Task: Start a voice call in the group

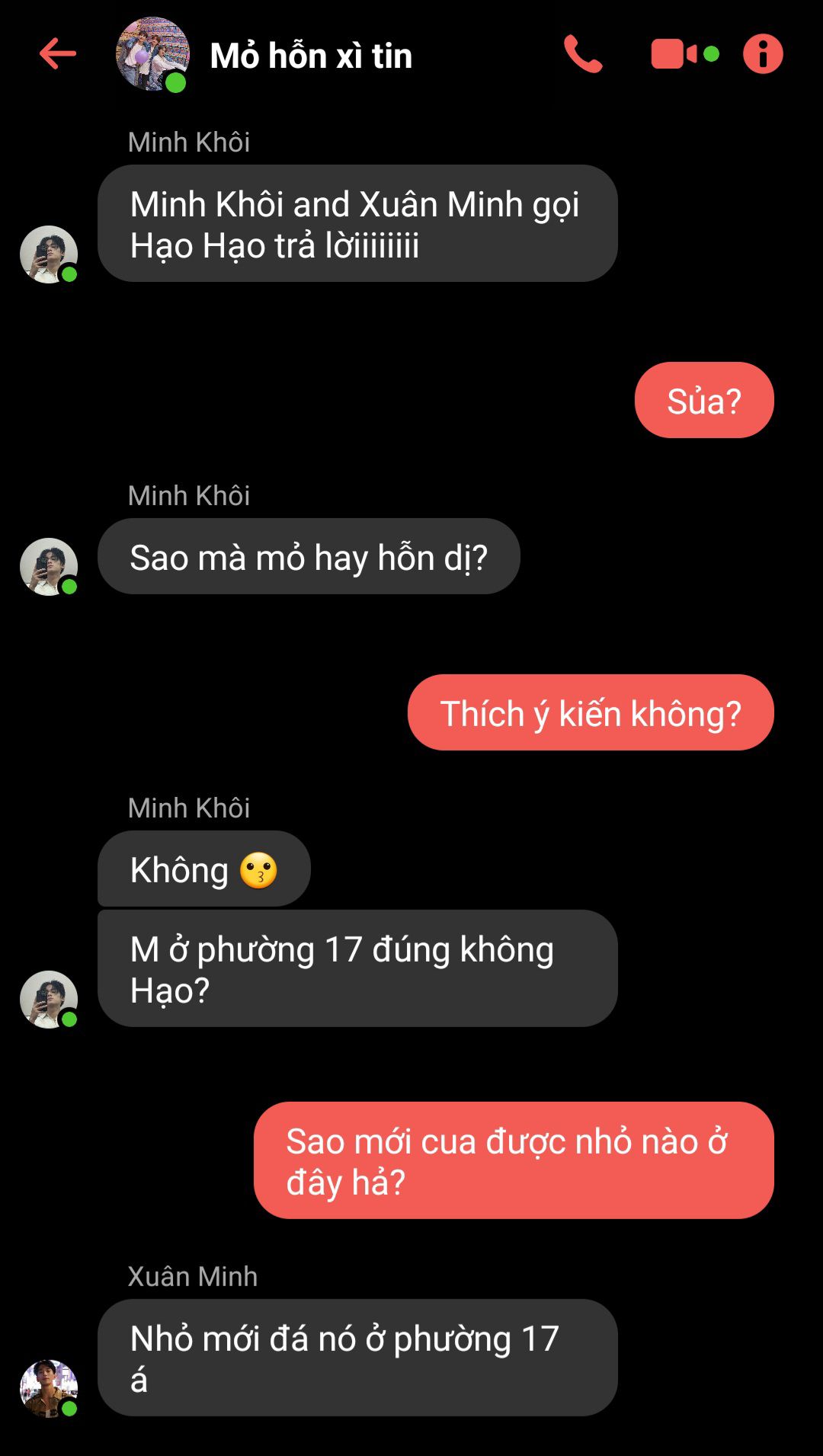Action: pos(583,54)
